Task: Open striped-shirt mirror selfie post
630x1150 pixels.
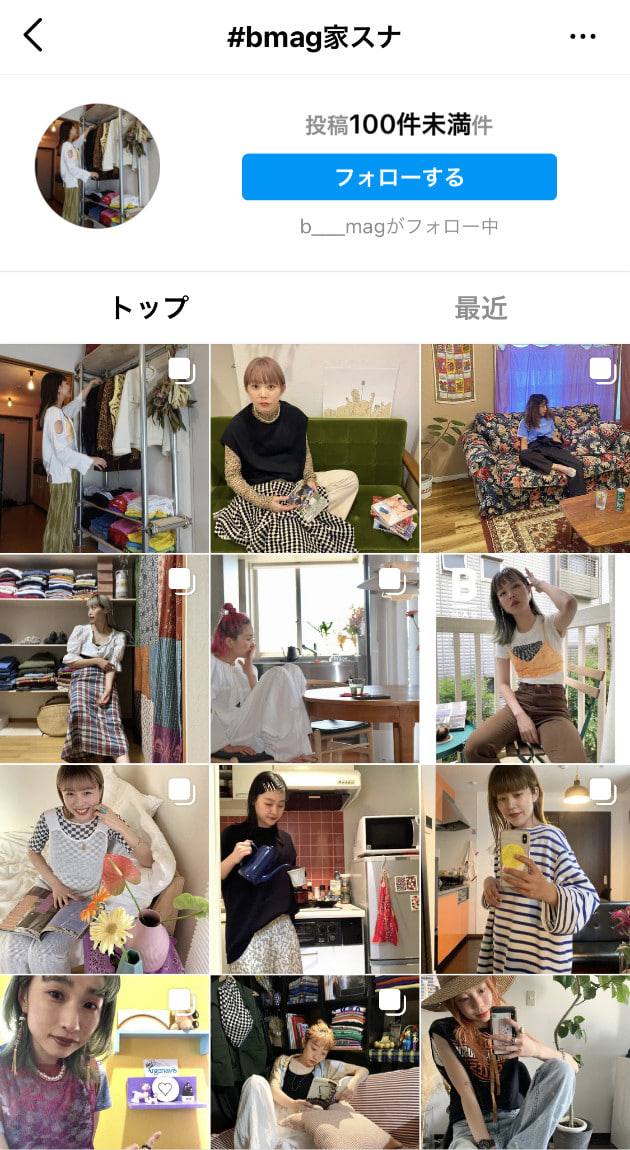Action: [x=525, y=869]
